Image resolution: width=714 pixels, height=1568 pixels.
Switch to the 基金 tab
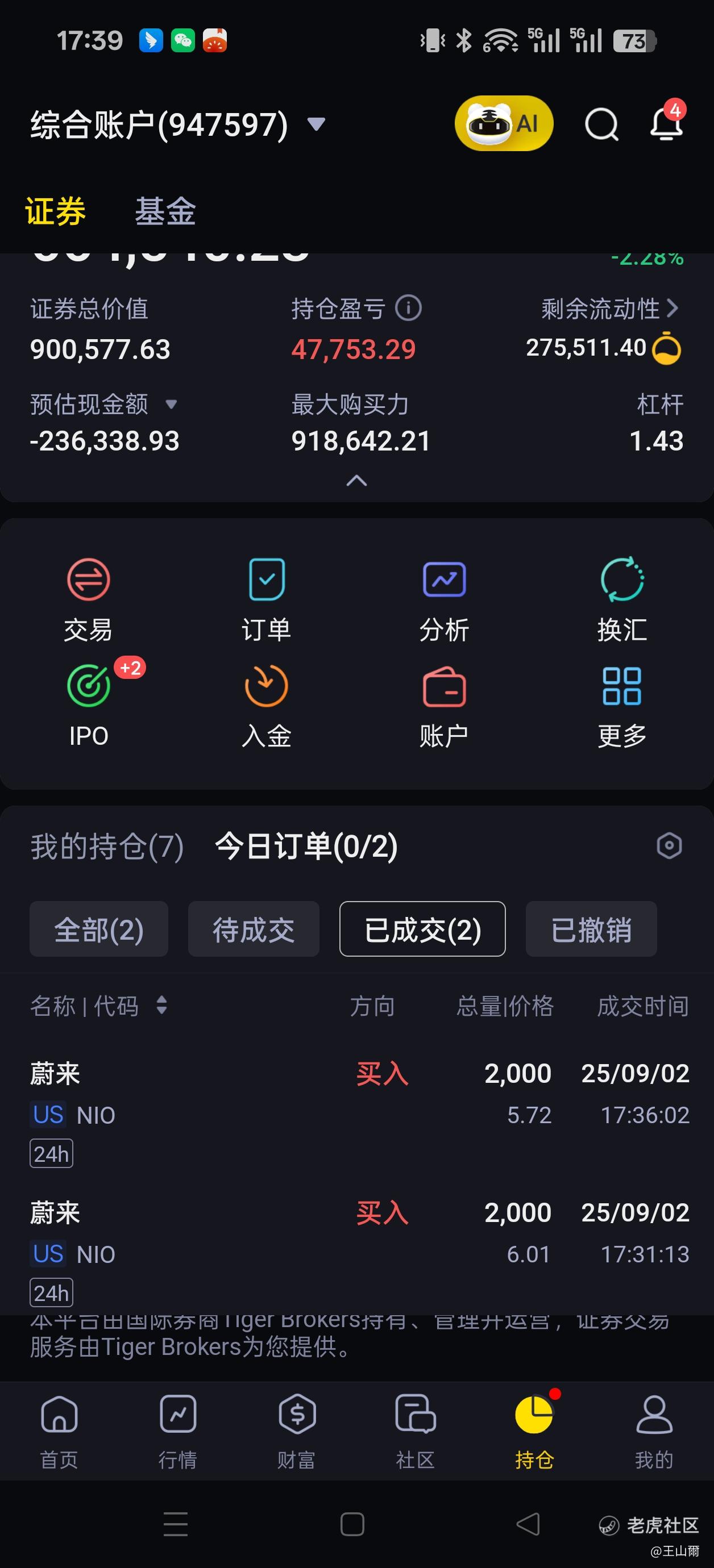click(x=165, y=211)
